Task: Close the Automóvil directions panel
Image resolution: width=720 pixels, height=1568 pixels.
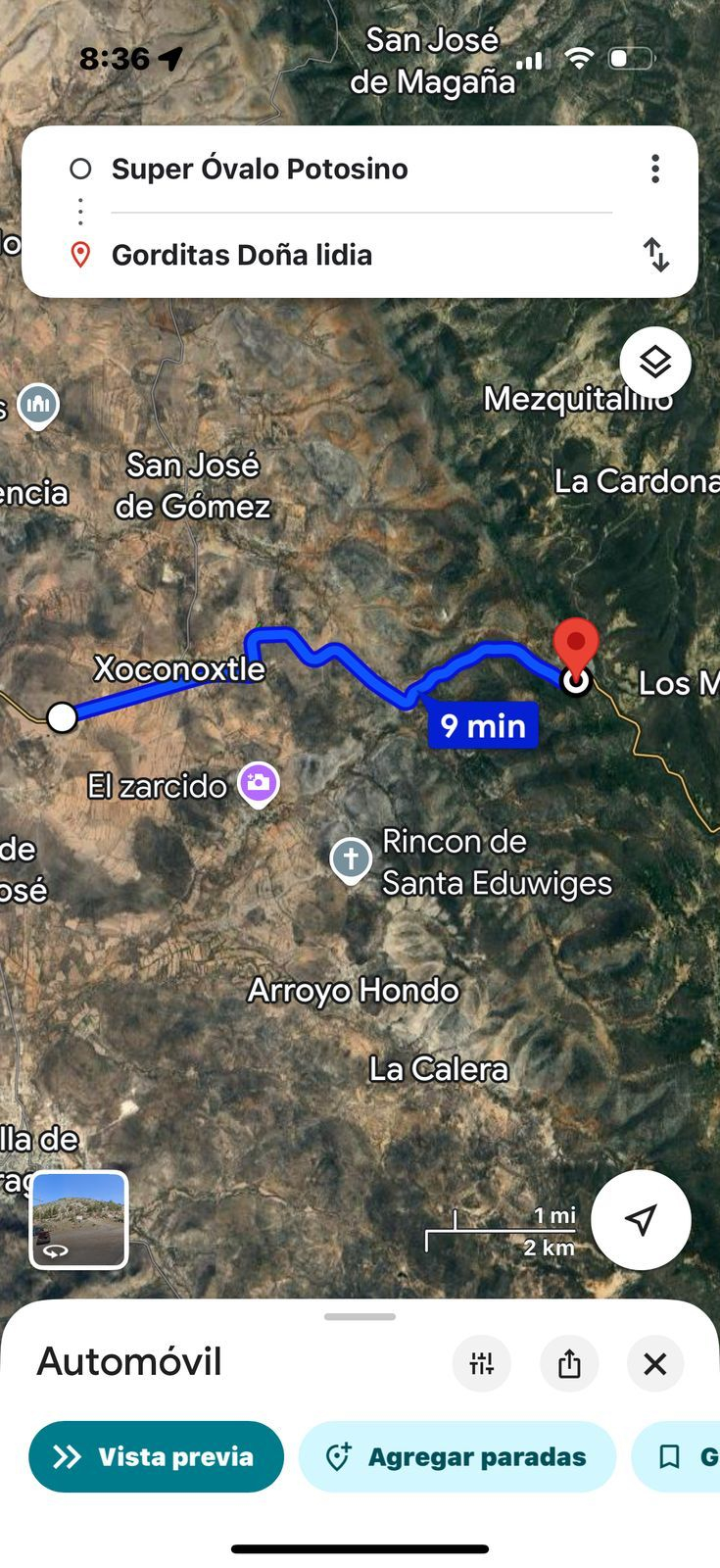Action: [655, 1363]
